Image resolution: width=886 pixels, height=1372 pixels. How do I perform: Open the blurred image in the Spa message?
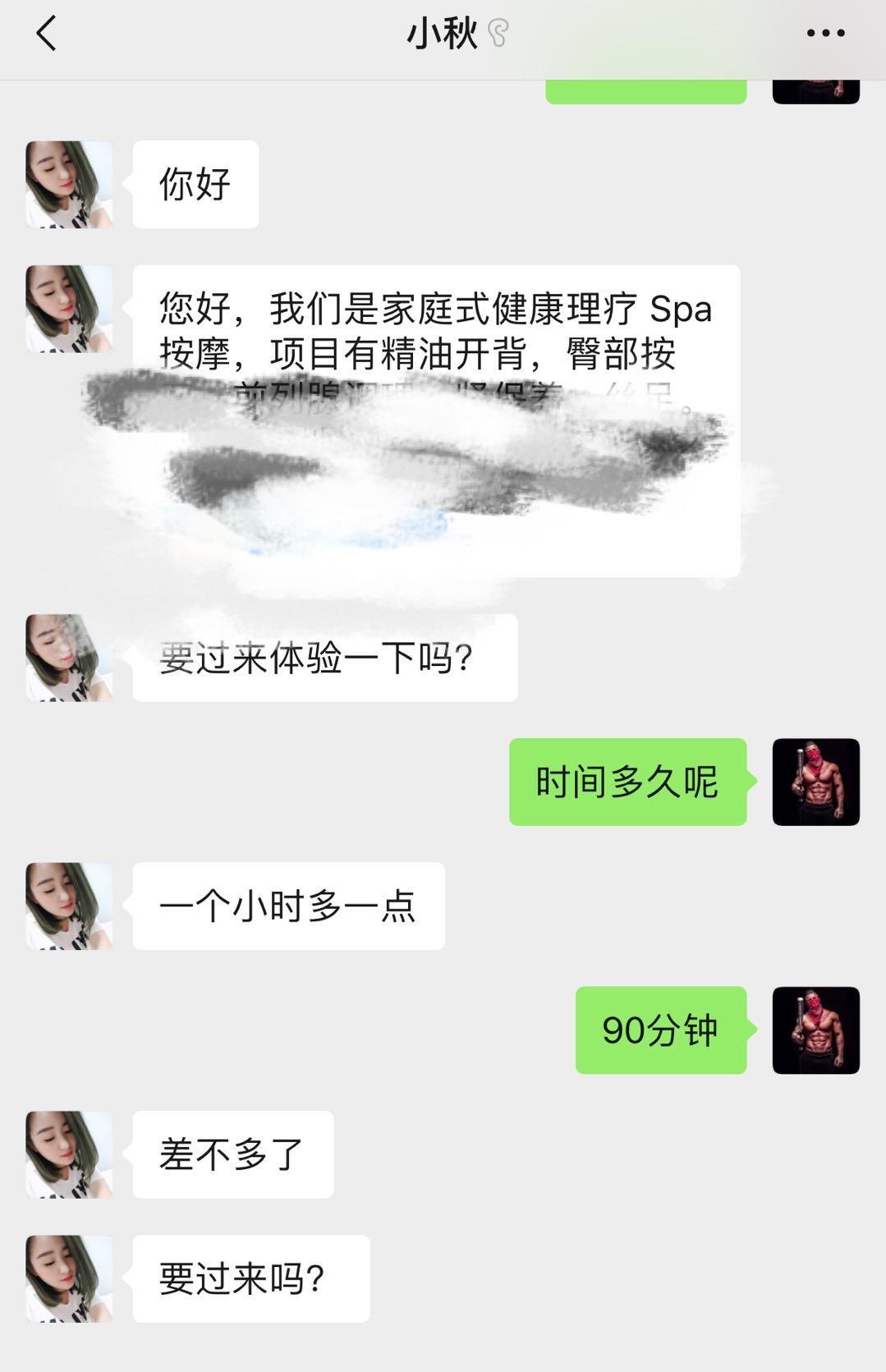(411, 476)
